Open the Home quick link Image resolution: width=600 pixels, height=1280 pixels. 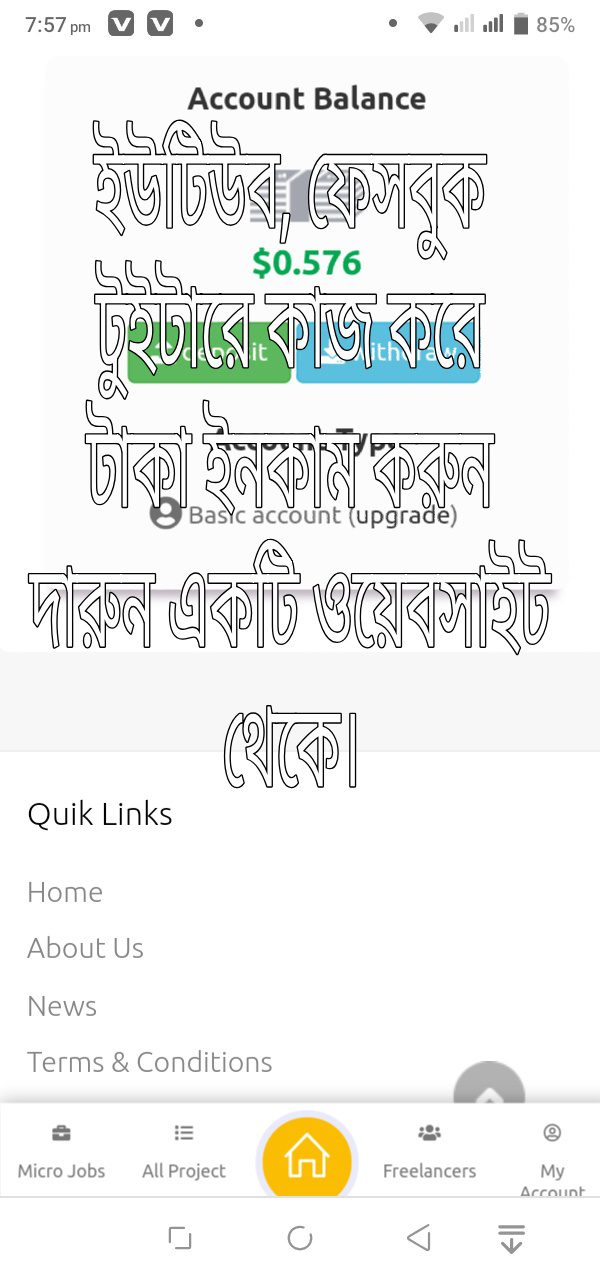(x=65, y=892)
